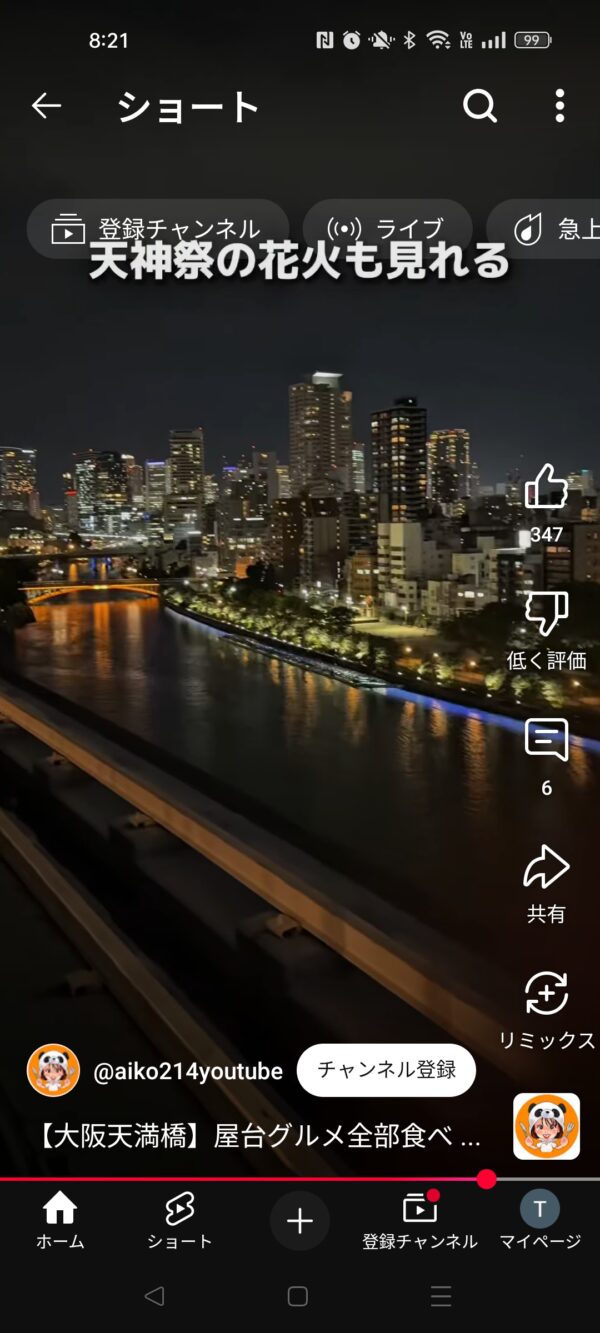Select the ライブ chip
The image size is (600, 1333).
point(387,229)
